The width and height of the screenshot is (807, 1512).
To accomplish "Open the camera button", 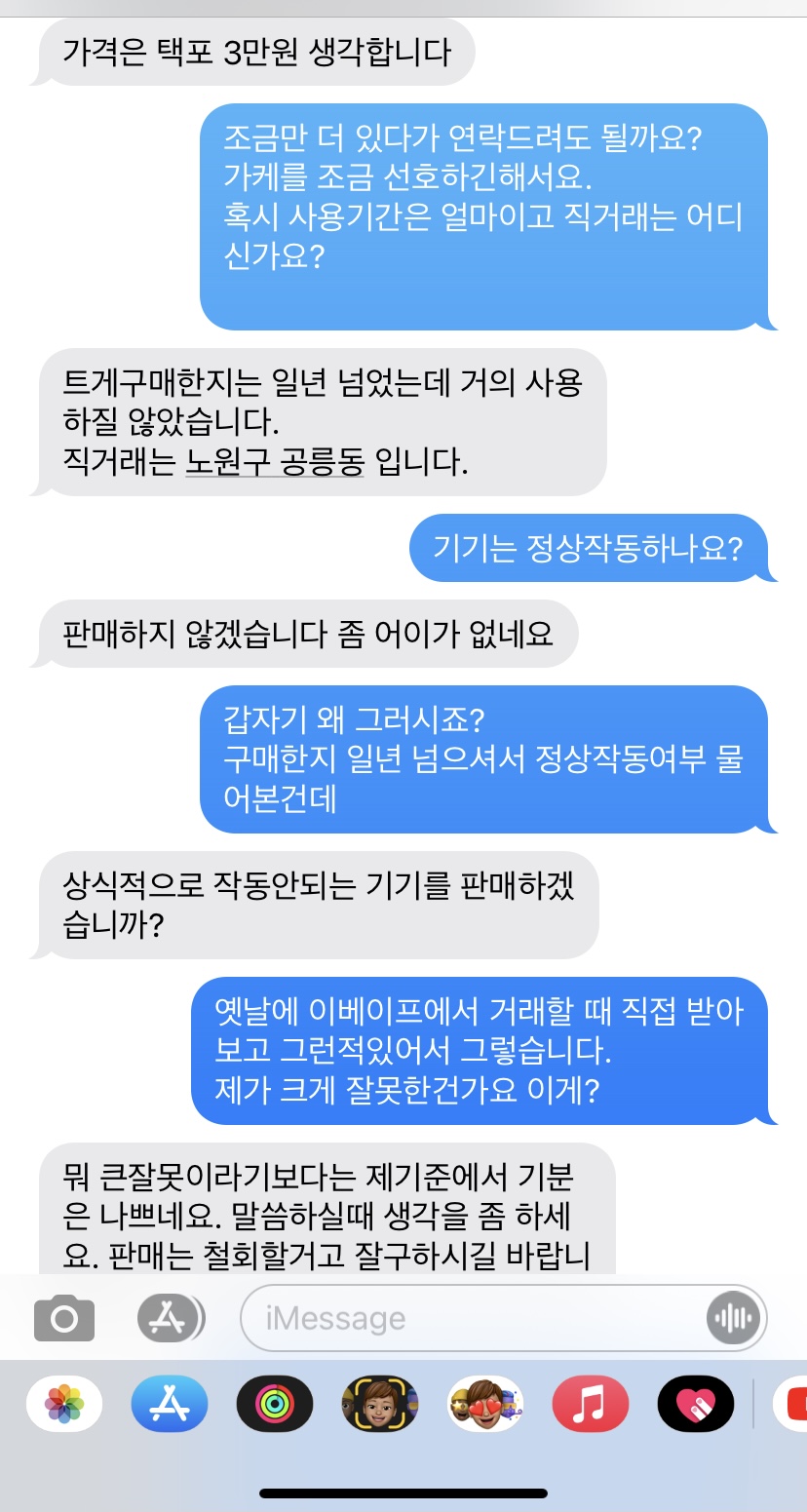I will coord(64,1319).
